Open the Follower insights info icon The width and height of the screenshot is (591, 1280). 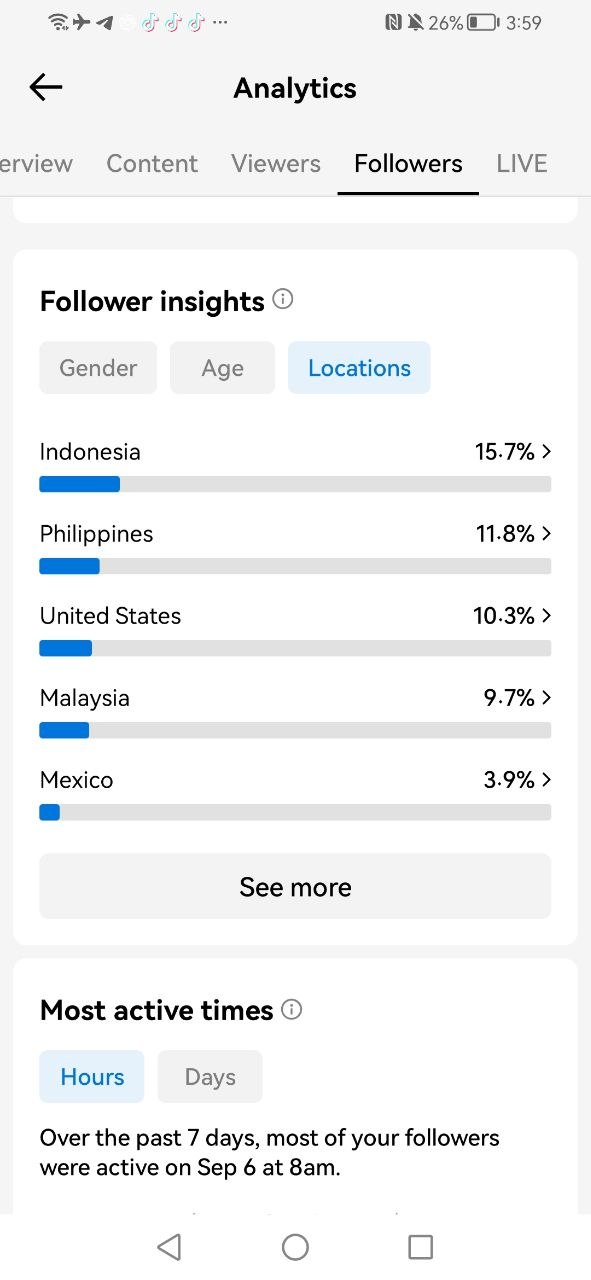(x=283, y=299)
